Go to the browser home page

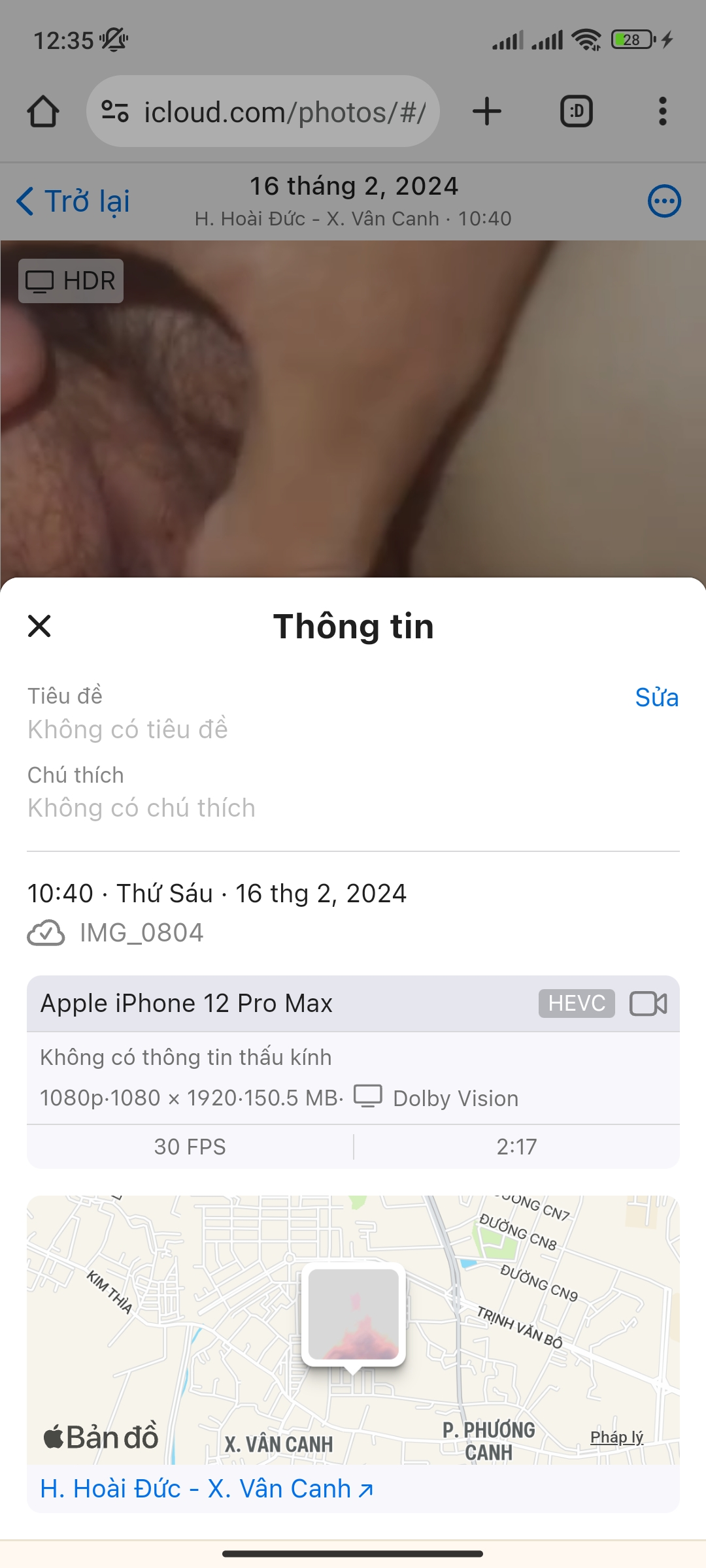(43, 112)
